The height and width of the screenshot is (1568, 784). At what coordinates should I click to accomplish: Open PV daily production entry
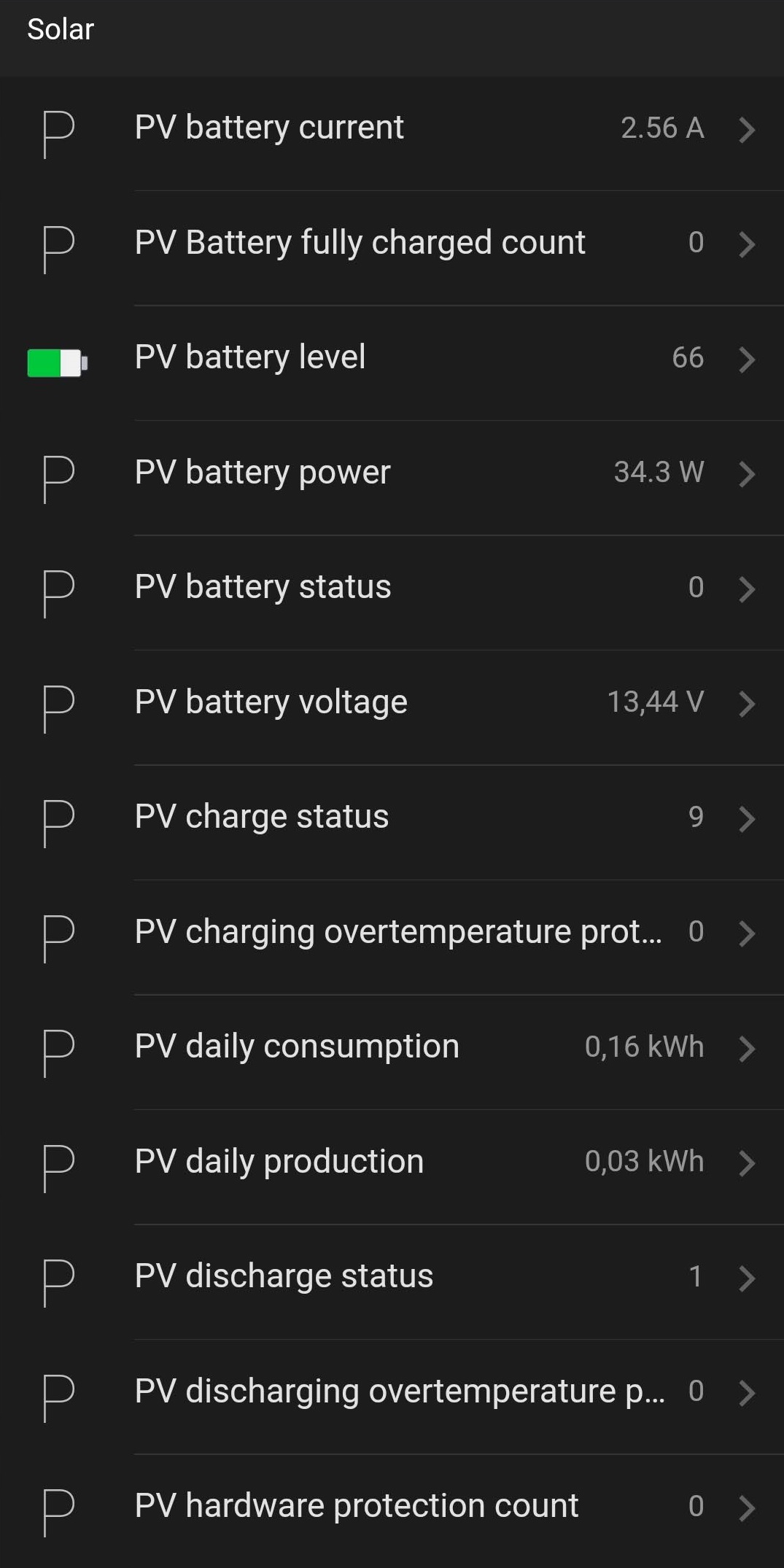392,1162
